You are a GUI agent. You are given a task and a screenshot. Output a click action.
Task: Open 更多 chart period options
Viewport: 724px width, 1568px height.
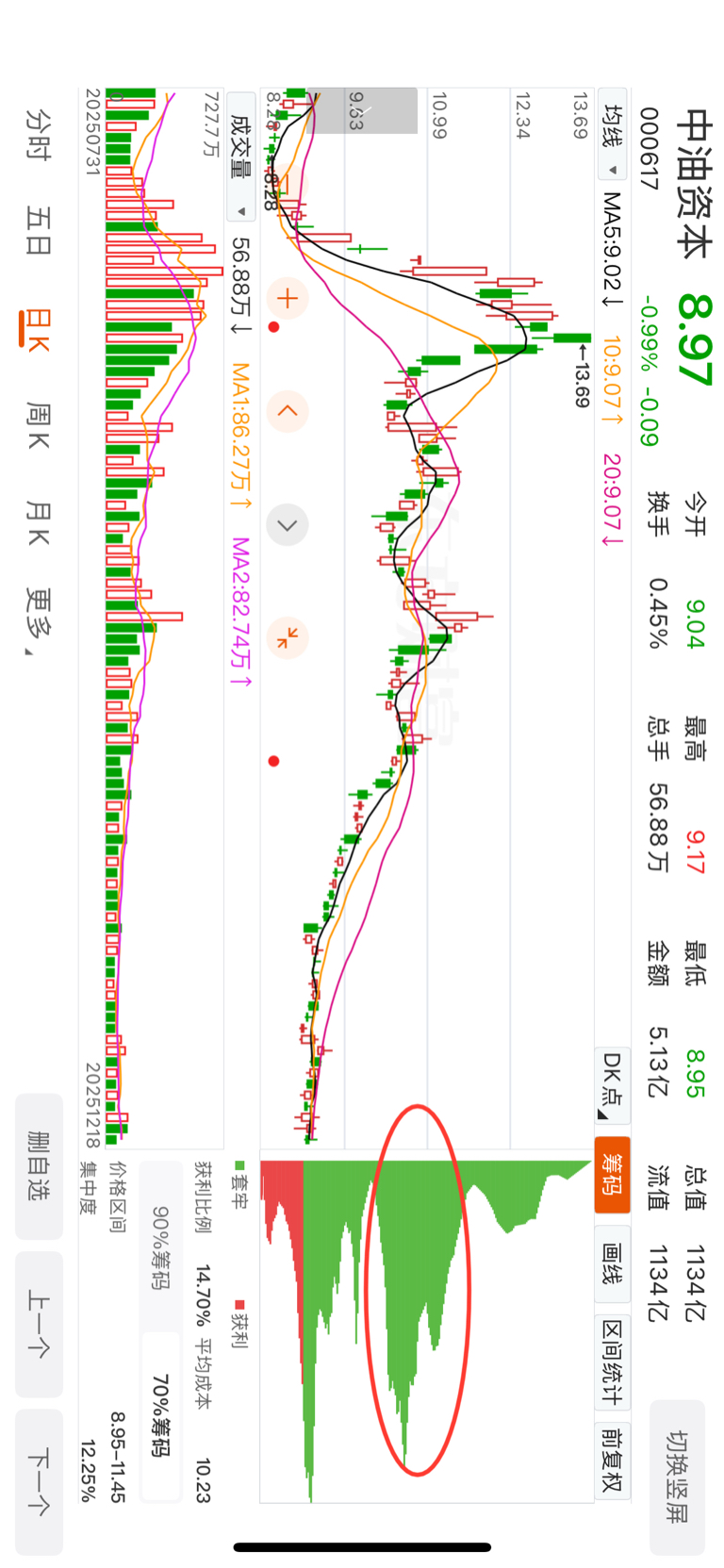(x=38, y=618)
